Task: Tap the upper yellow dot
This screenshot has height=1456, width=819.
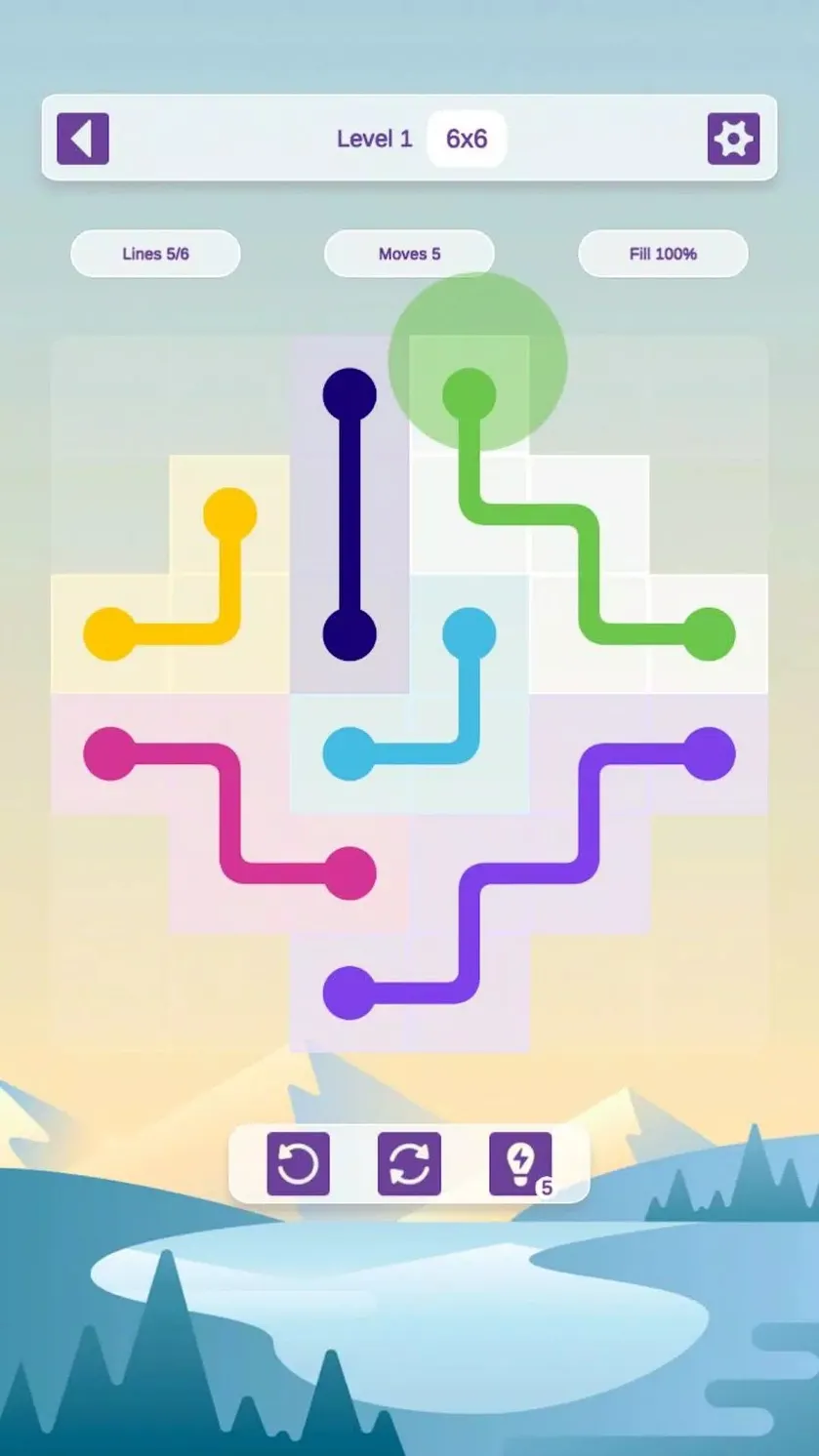Action: pos(229,514)
